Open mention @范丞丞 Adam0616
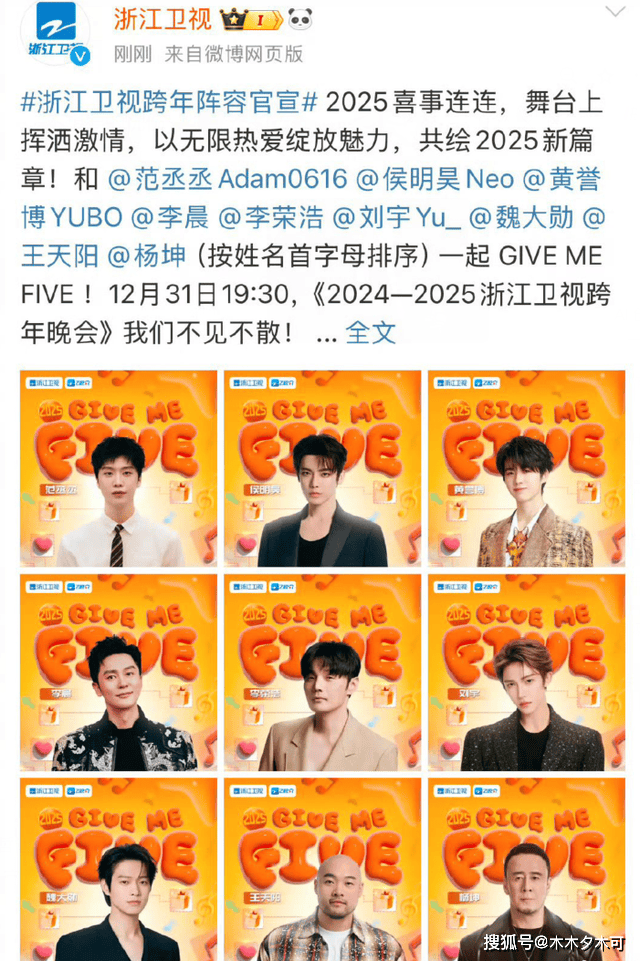The image size is (640, 961). tap(227, 179)
